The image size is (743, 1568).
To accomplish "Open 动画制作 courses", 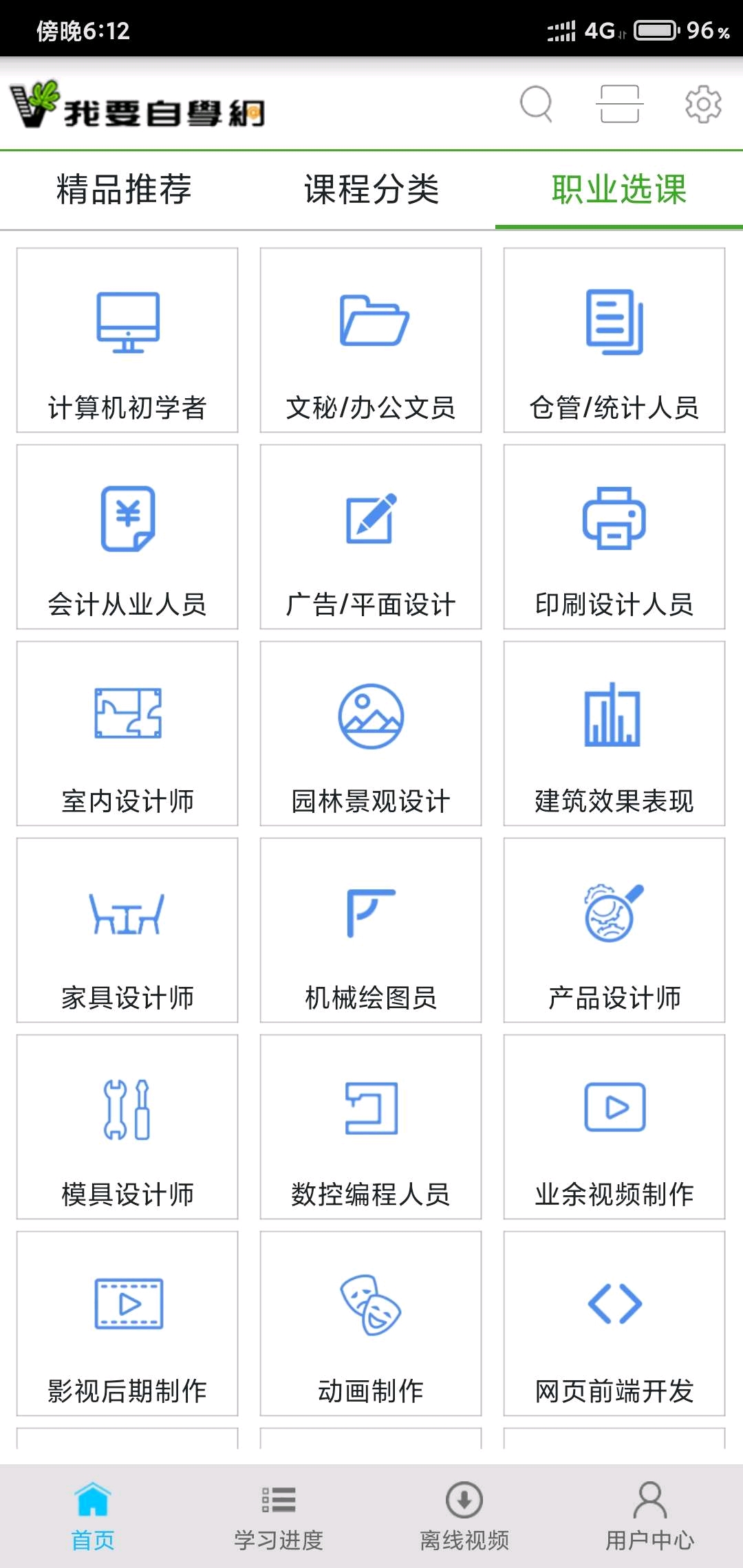I will [x=371, y=1324].
